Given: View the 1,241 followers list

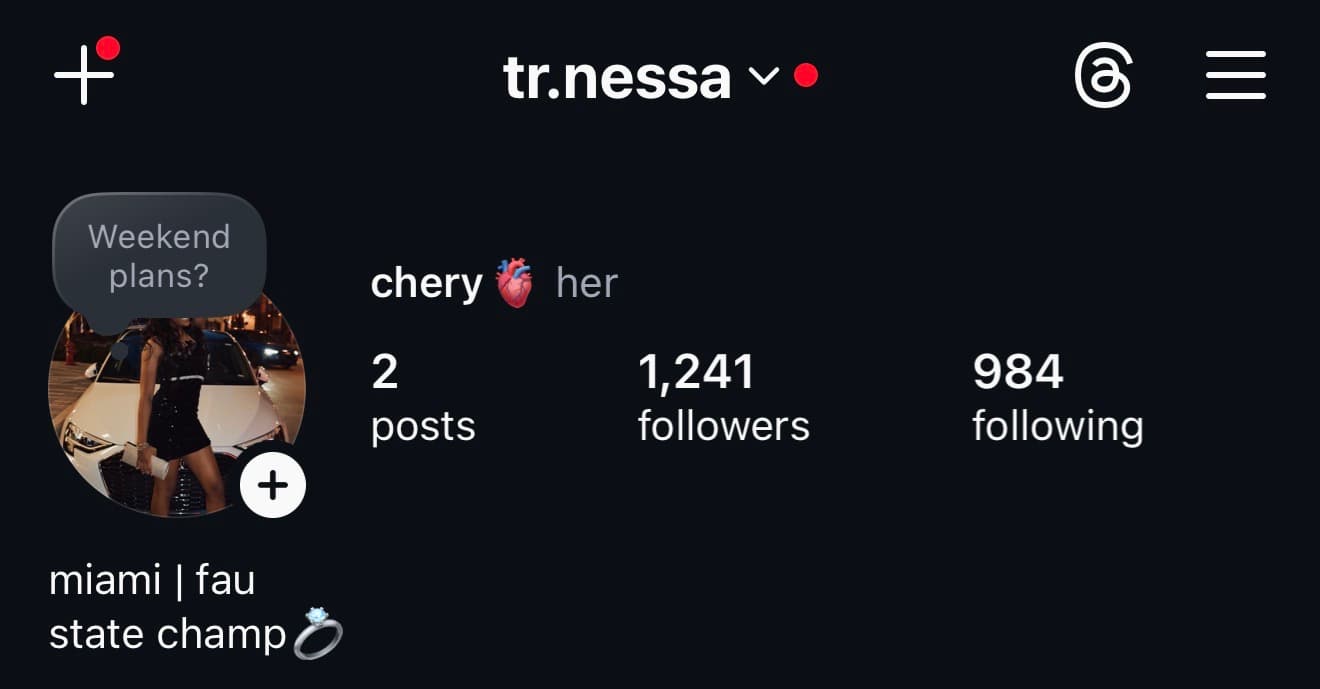Looking at the screenshot, I should pyautogui.click(x=723, y=399).
